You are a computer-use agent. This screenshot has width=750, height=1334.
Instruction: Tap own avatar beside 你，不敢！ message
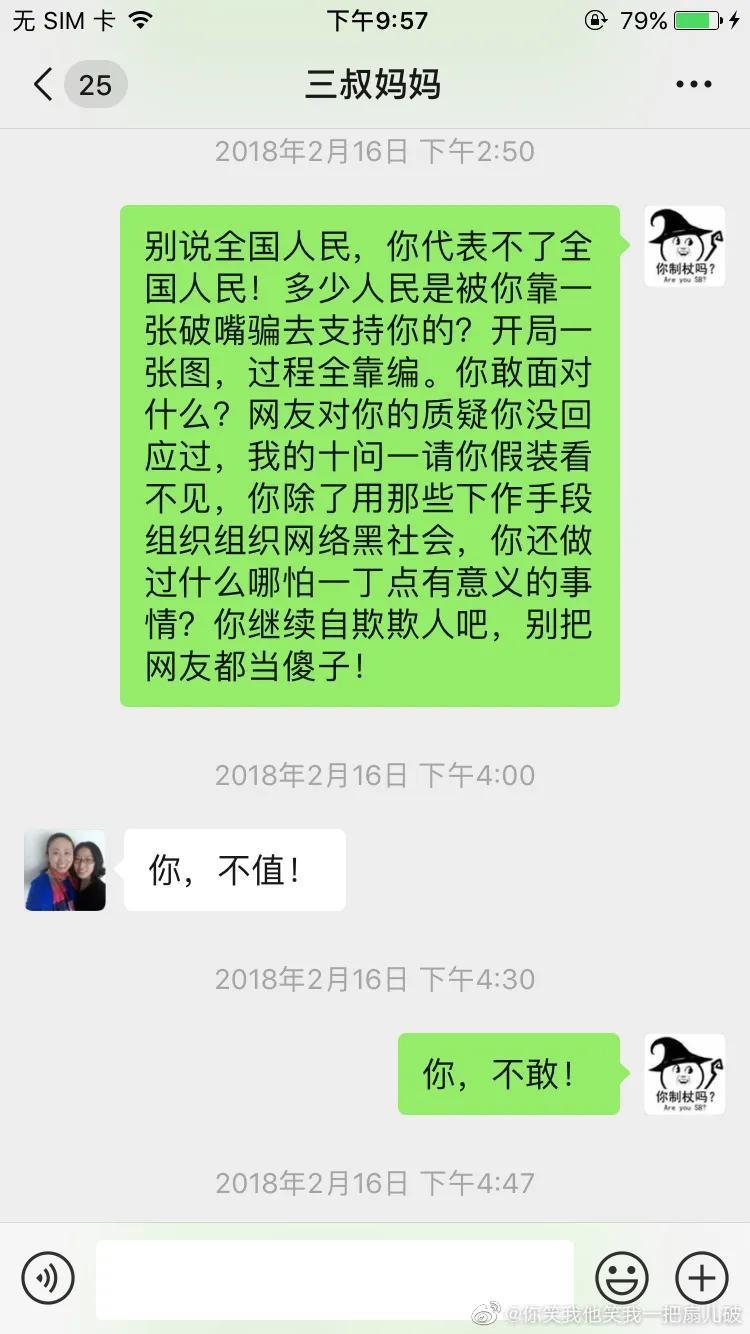(x=684, y=1074)
